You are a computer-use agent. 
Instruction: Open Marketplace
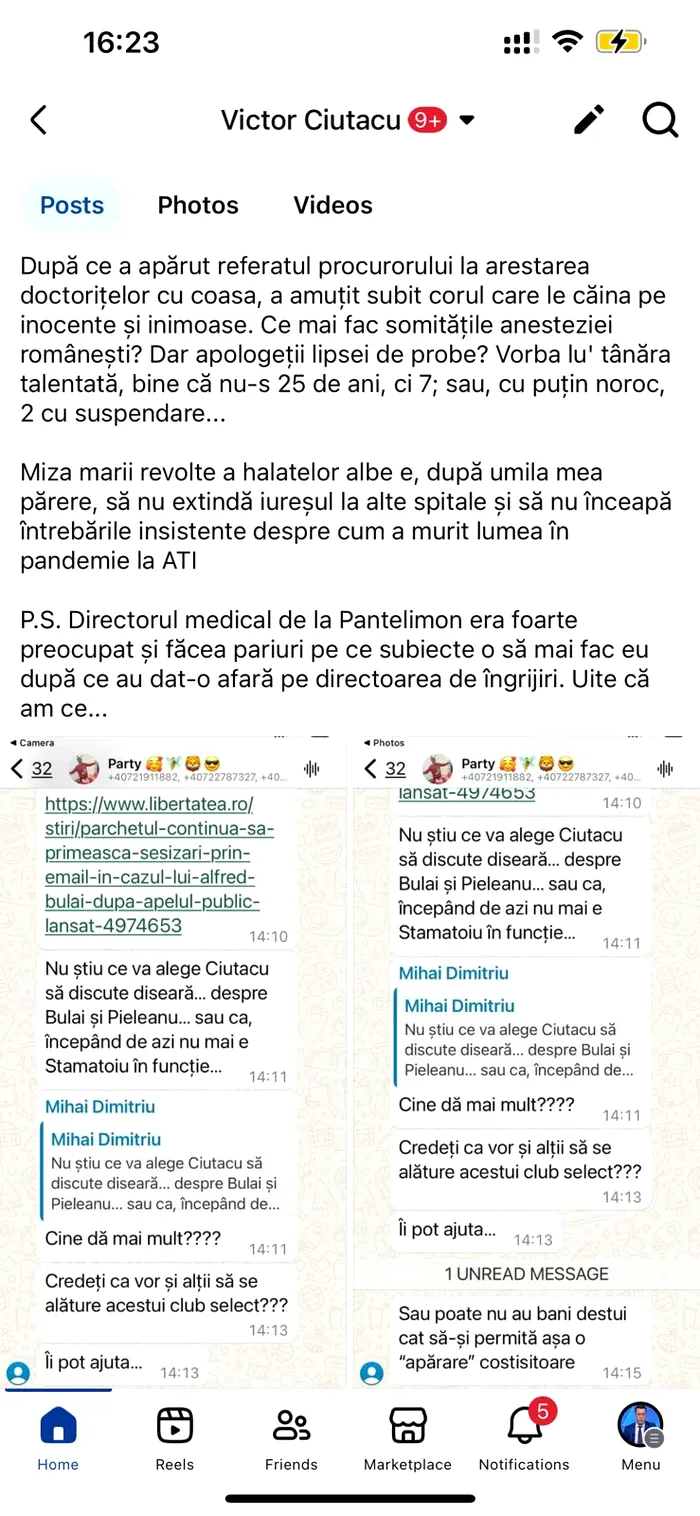(407, 1438)
